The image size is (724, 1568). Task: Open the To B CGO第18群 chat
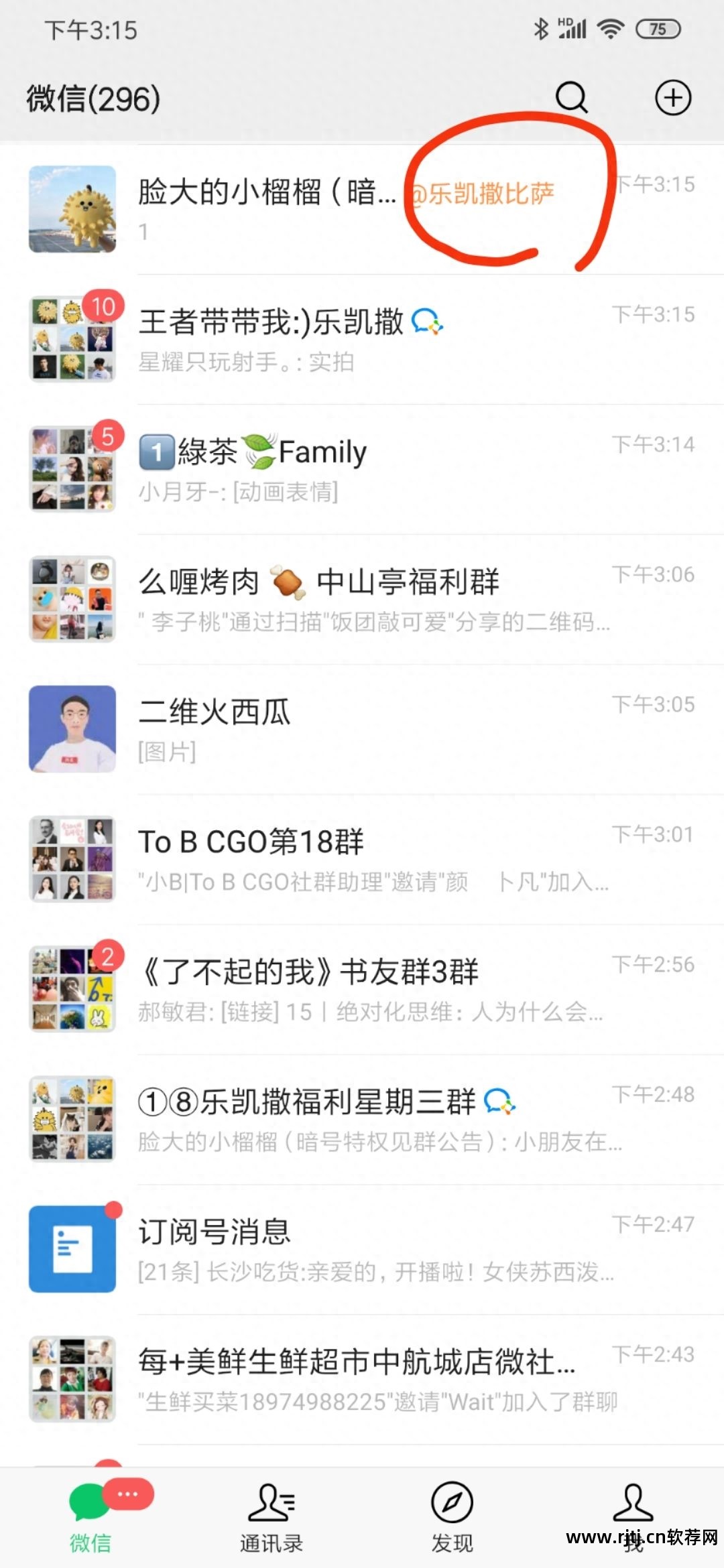pyautogui.click(x=362, y=859)
